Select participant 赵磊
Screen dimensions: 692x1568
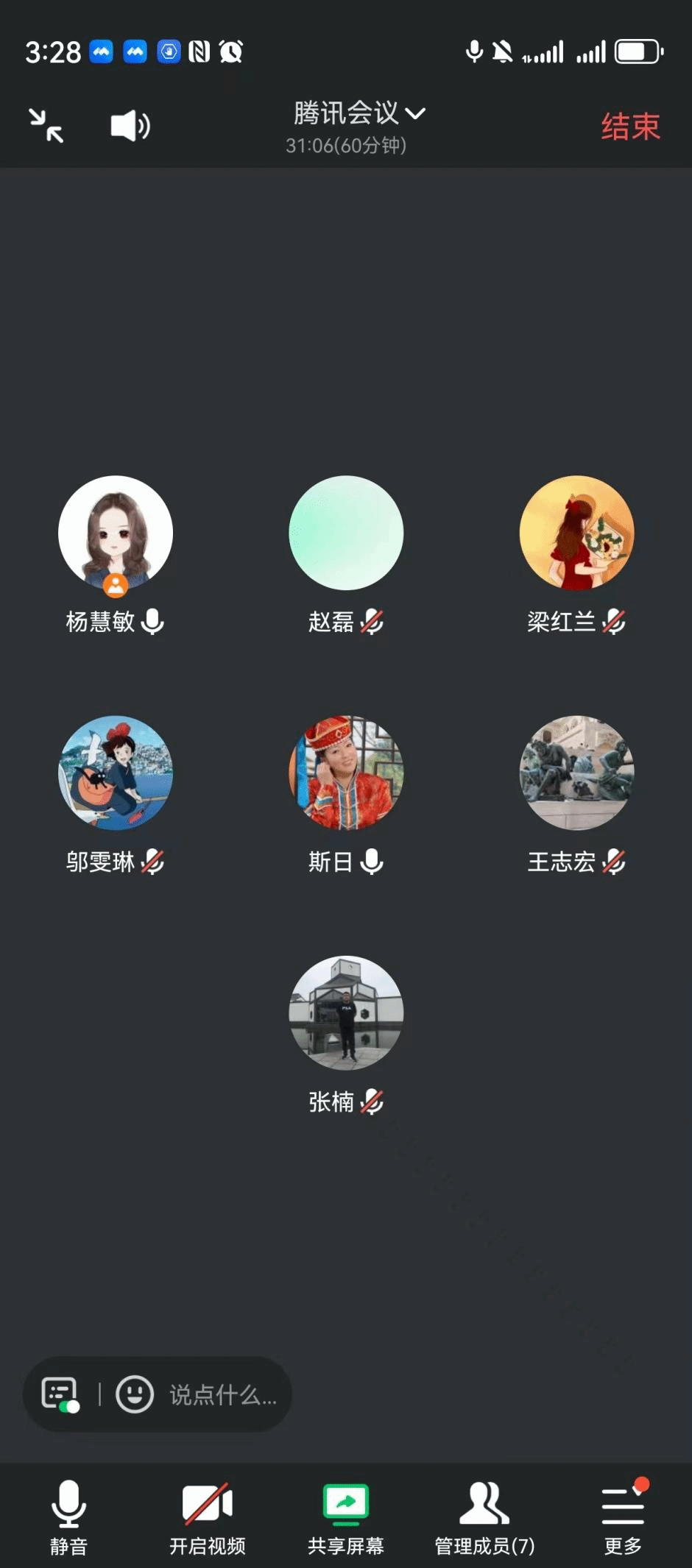[346, 533]
